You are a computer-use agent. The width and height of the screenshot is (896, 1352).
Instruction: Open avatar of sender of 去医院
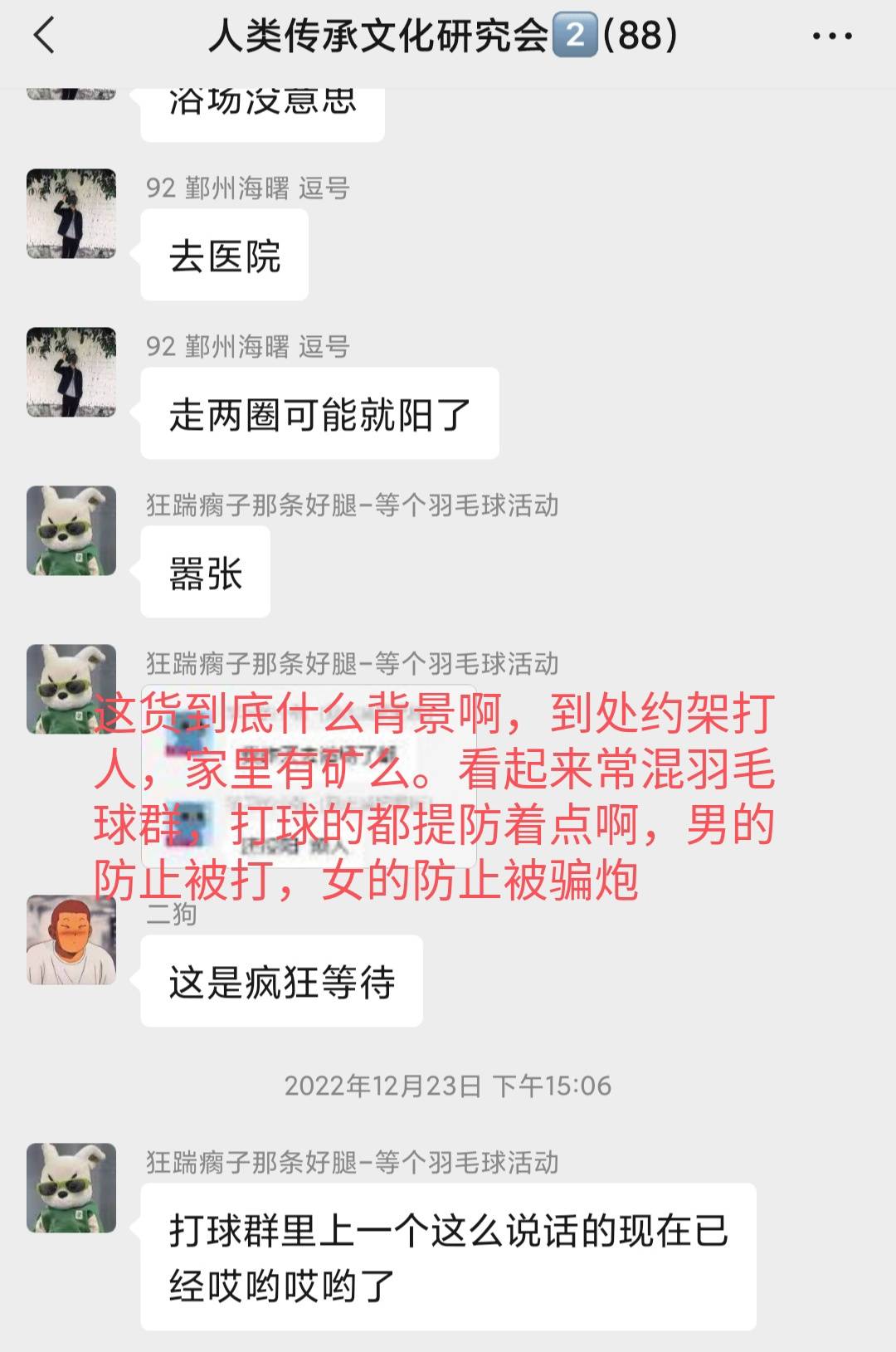click(x=71, y=213)
